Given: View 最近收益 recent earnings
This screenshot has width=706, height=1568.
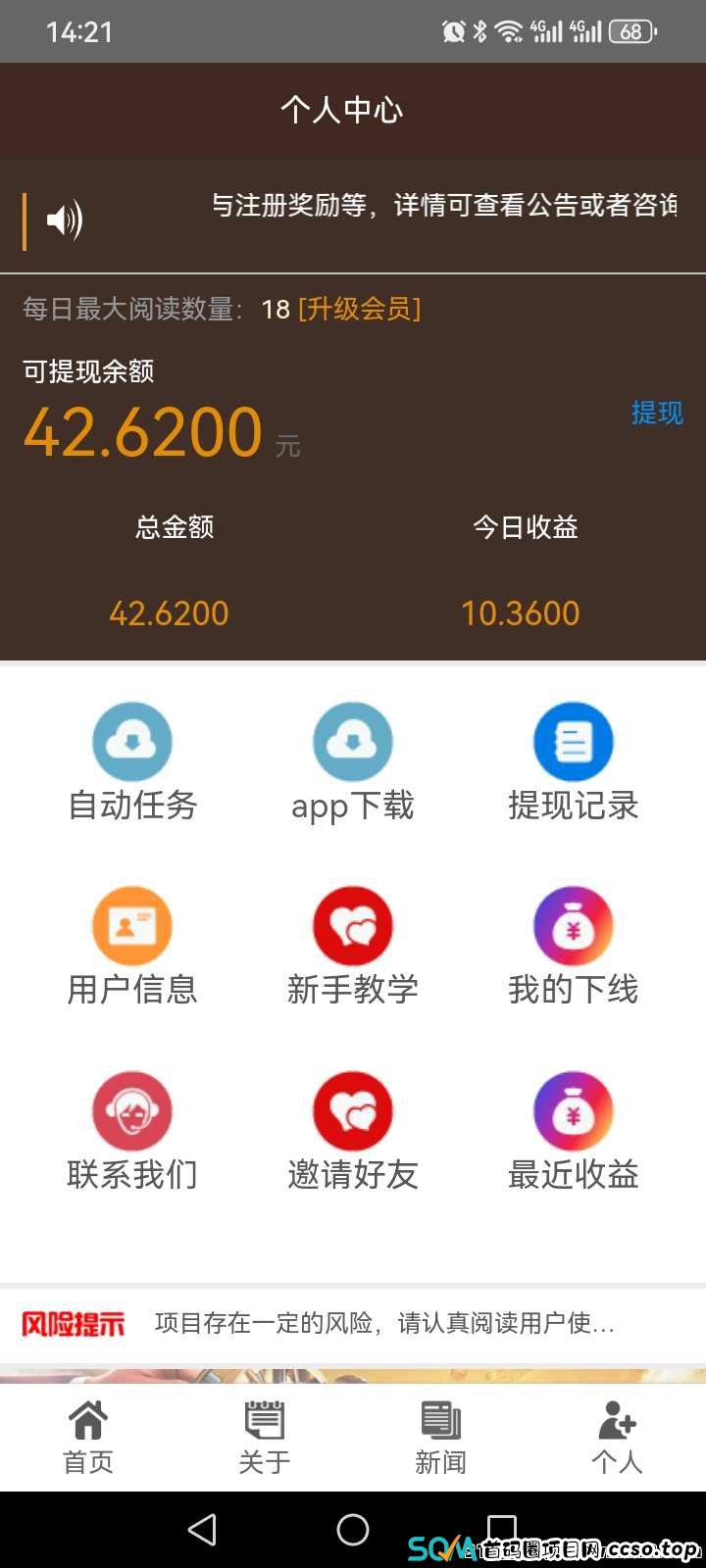Looking at the screenshot, I should 574,1131.
